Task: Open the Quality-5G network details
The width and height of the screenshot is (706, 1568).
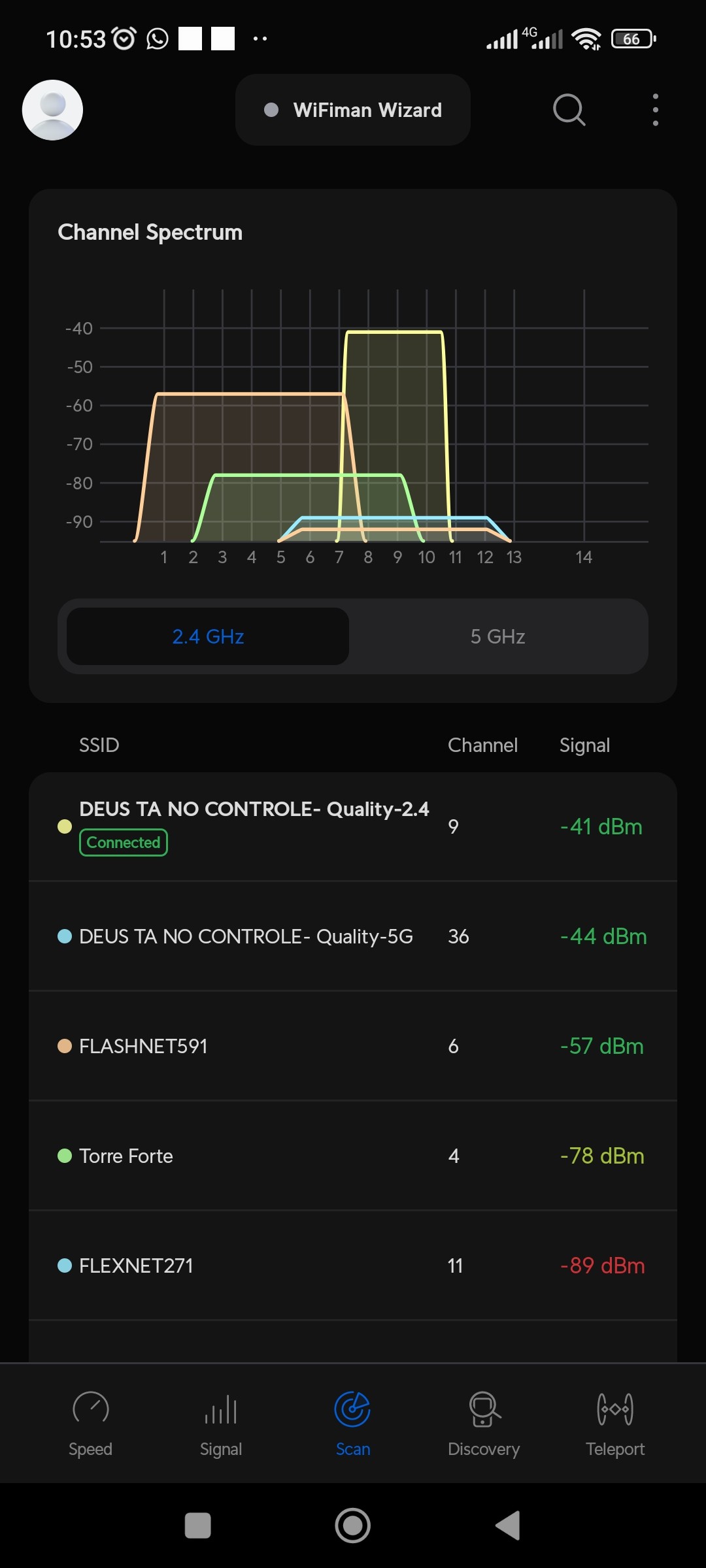Action: click(x=353, y=936)
